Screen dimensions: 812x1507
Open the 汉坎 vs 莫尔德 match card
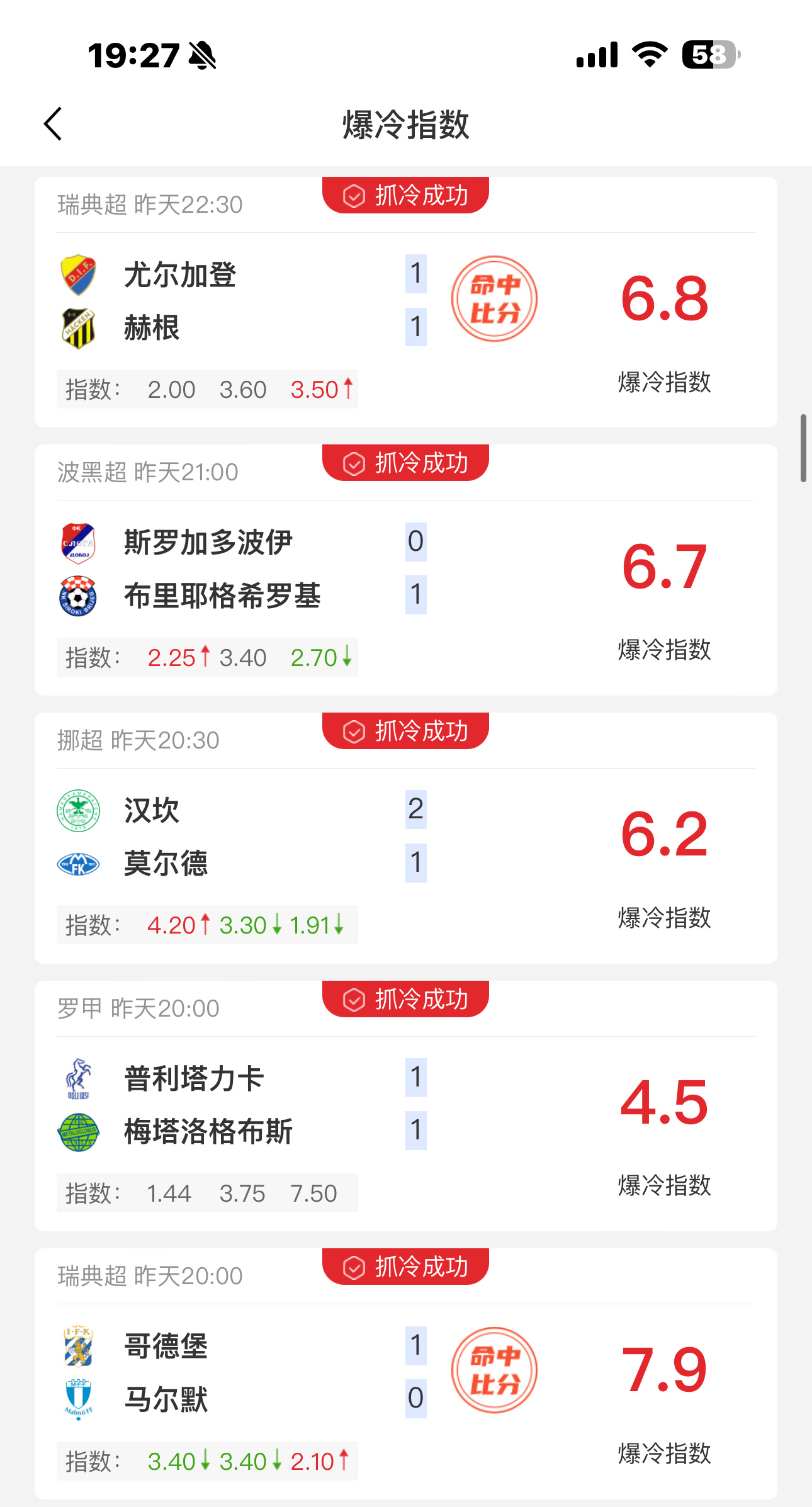[406, 838]
